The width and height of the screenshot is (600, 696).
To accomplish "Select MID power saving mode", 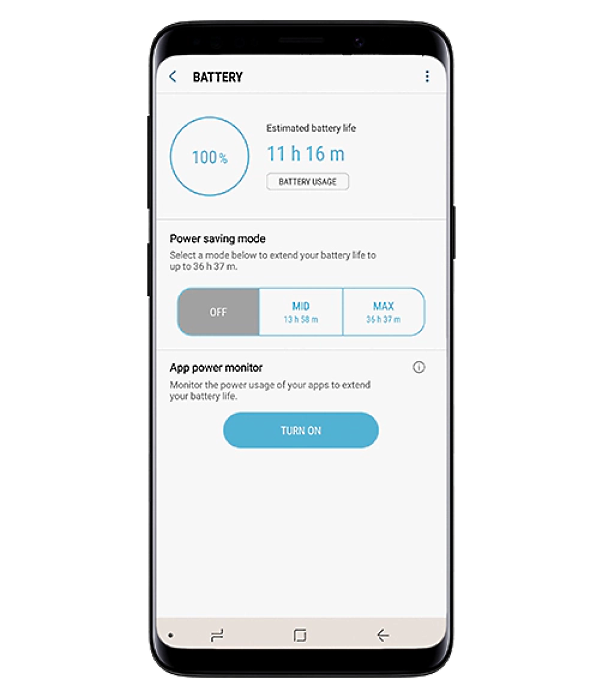I will point(300,312).
